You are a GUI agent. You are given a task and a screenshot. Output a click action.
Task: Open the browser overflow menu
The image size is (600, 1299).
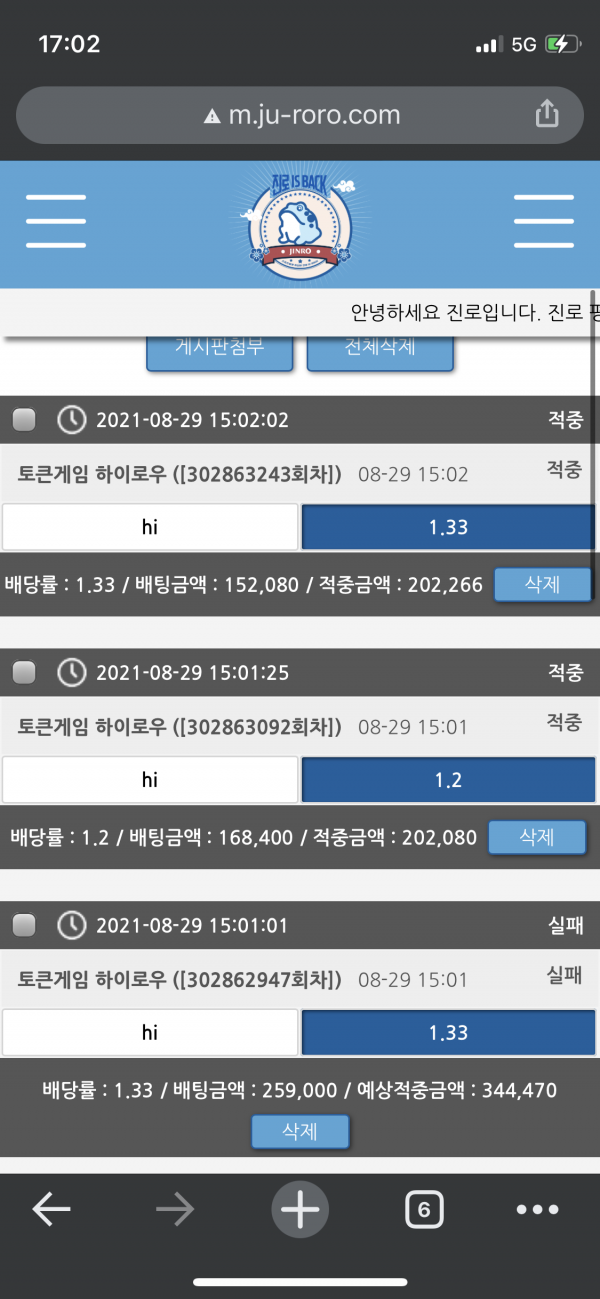537,1210
